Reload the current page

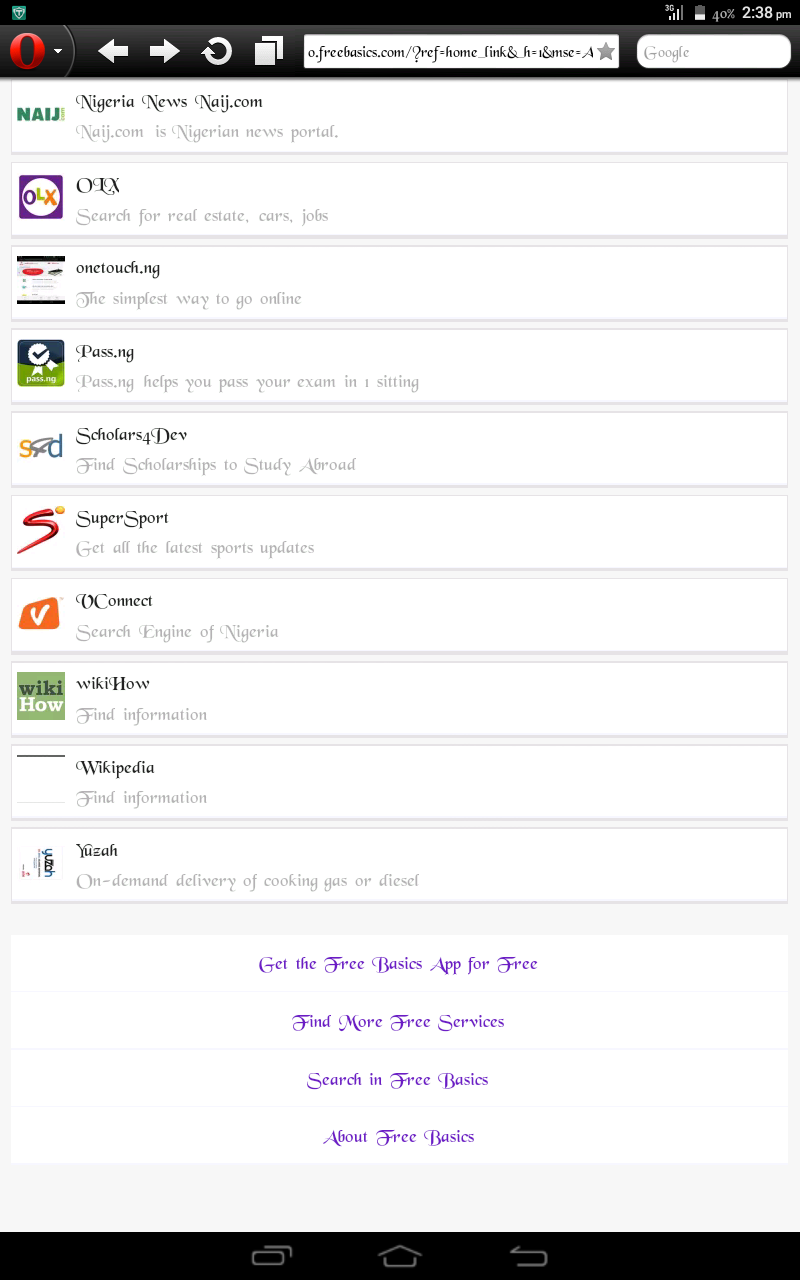point(217,51)
